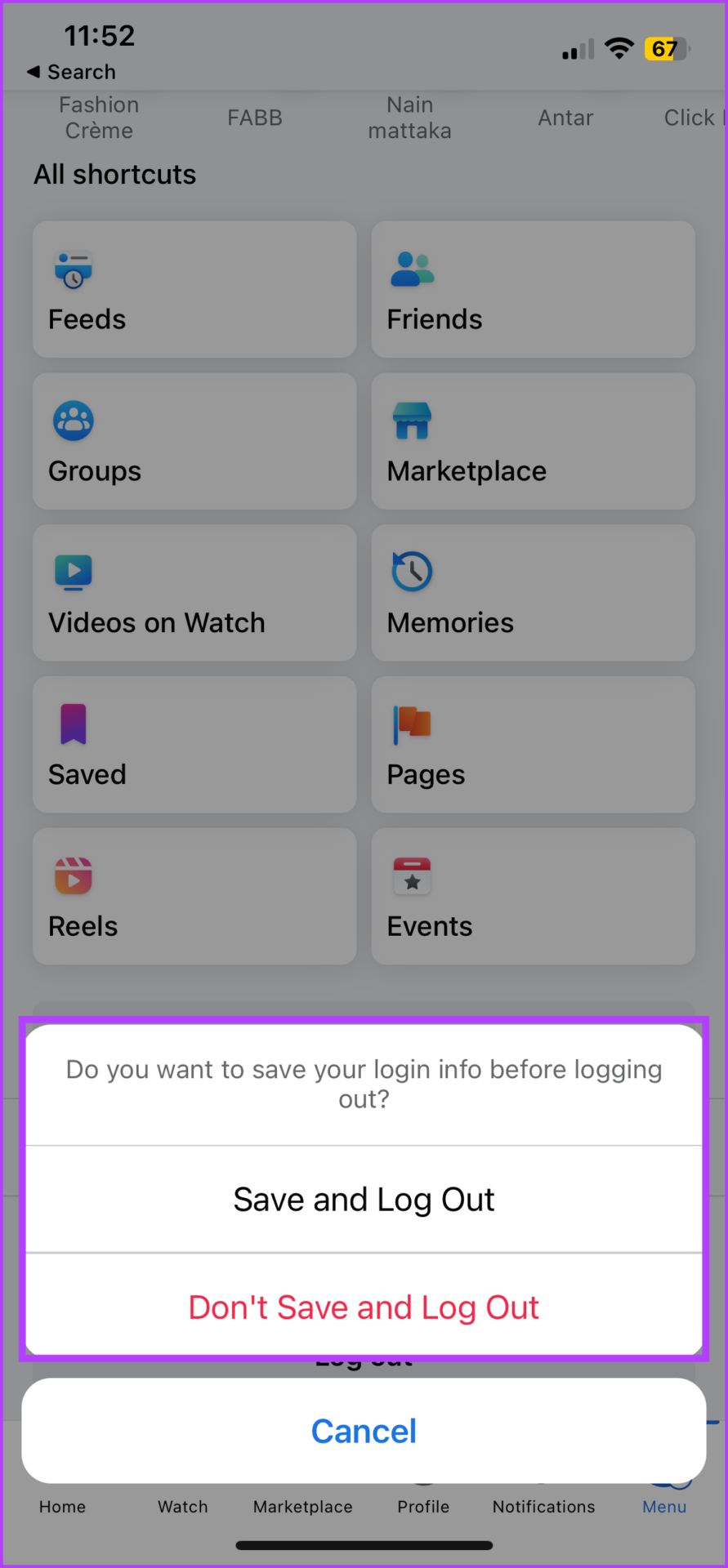Open the Notifications tab
The height and width of the screenshot is (1568, 728).
tap(543, 1507)
